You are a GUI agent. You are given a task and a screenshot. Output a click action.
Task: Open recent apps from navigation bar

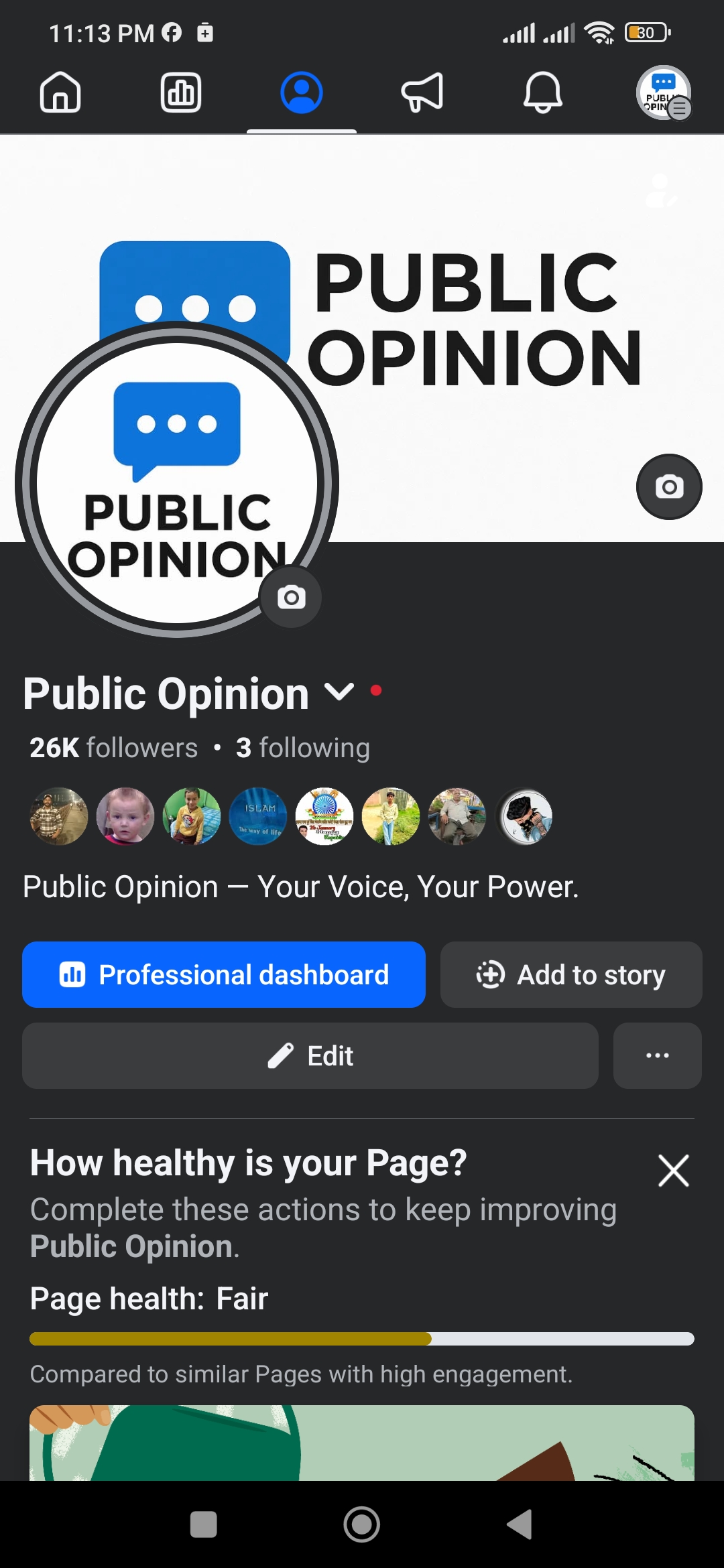coord(204,1524)
